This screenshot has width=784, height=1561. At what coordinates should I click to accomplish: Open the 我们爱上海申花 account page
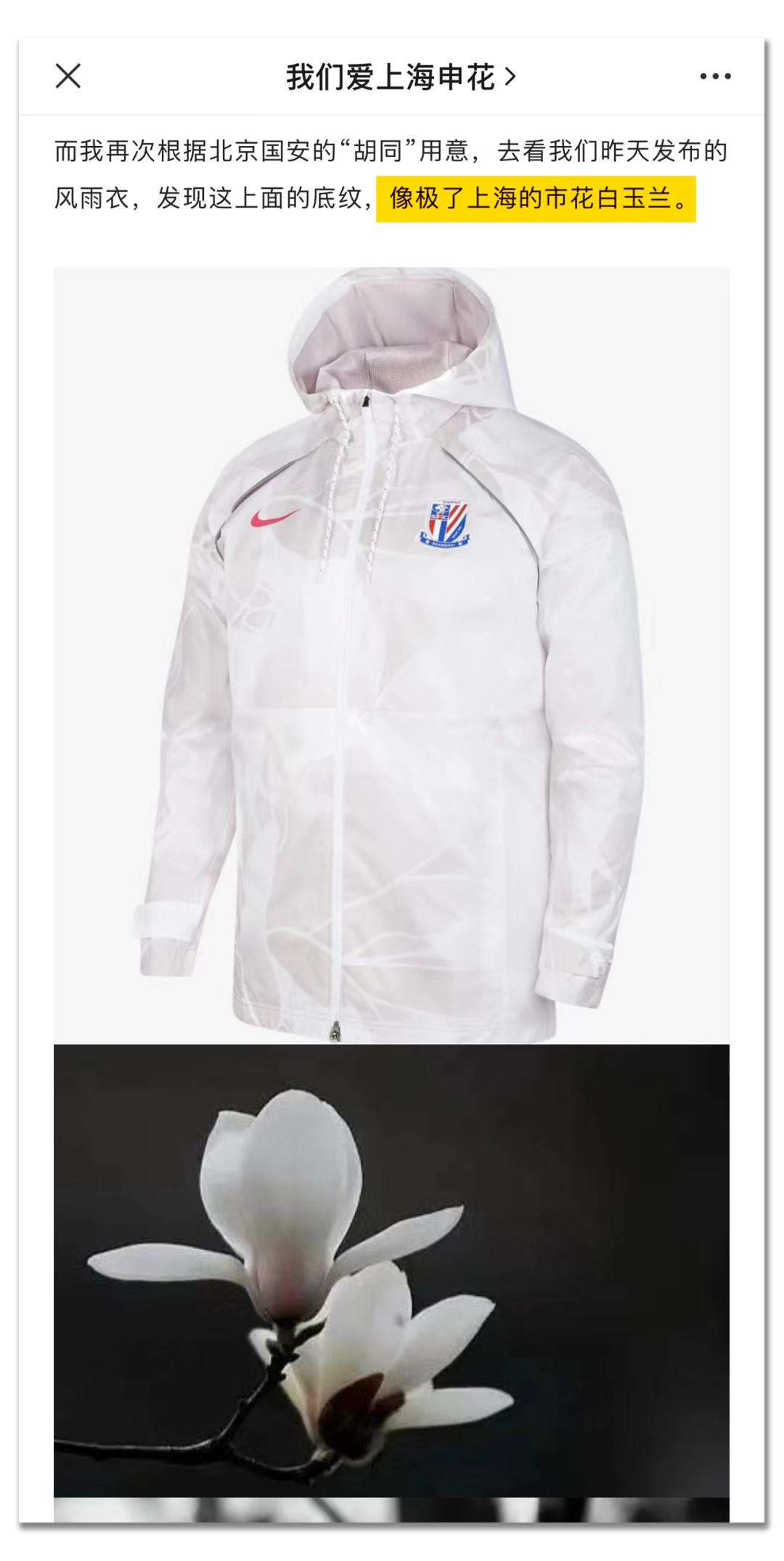coord(400,77)
